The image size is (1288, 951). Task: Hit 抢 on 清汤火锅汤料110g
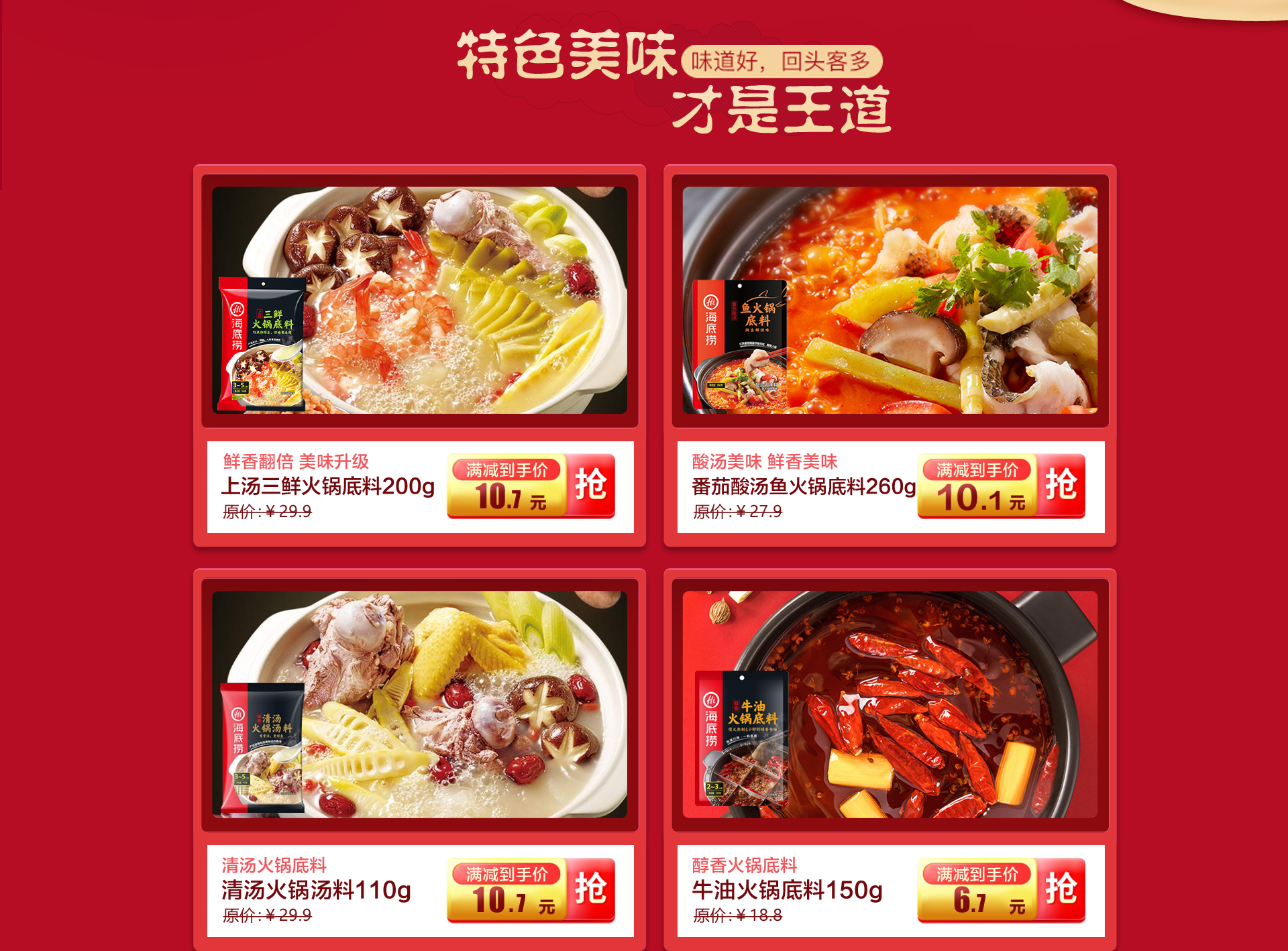click(x=590, y=889)
